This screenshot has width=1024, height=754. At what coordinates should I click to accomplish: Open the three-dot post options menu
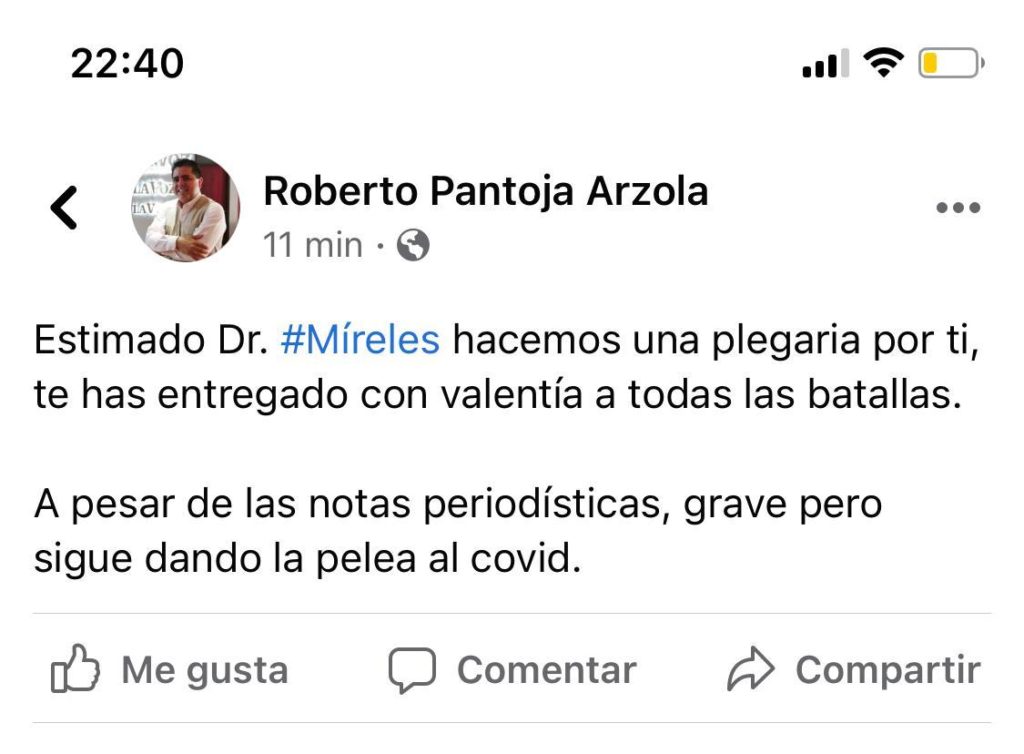click(957, 208)
